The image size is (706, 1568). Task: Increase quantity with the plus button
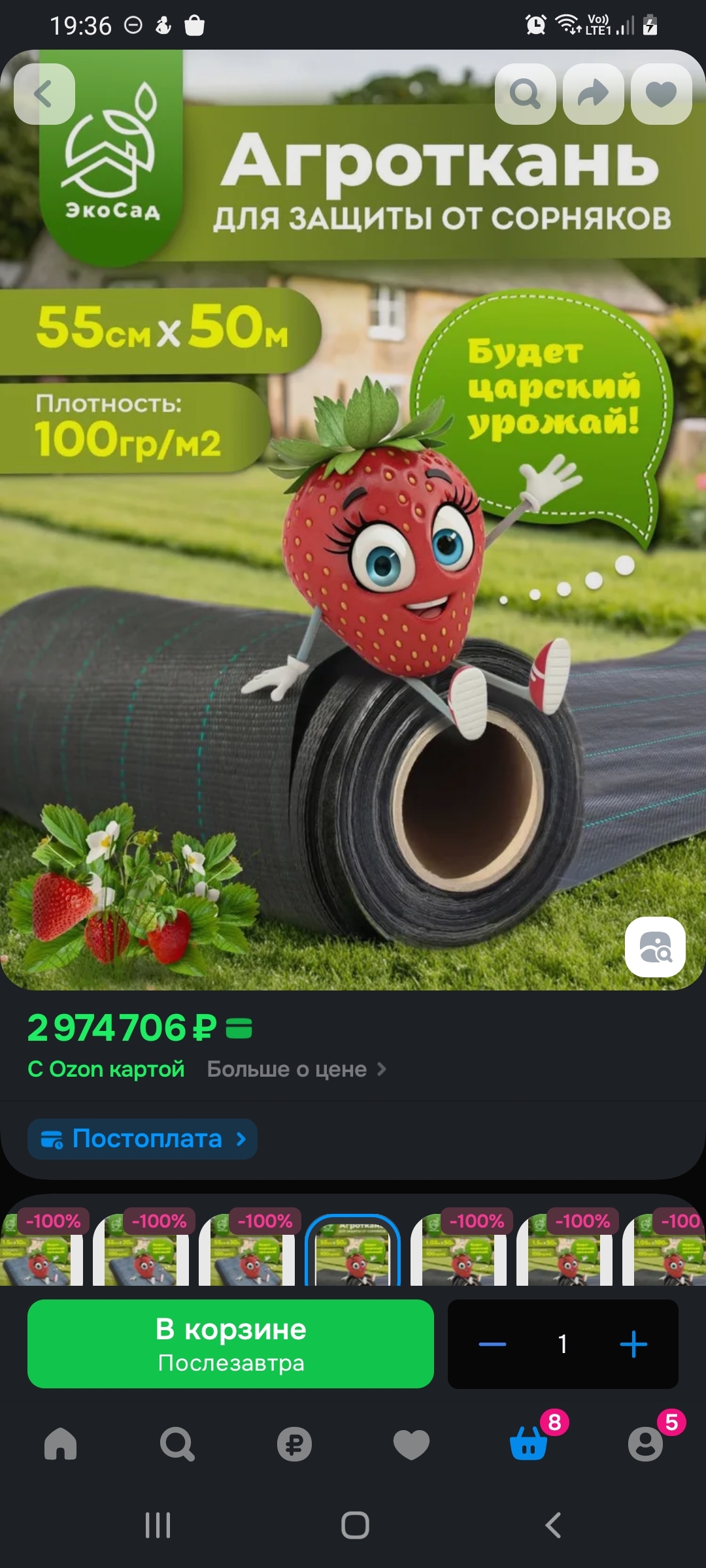point(633,1344)
